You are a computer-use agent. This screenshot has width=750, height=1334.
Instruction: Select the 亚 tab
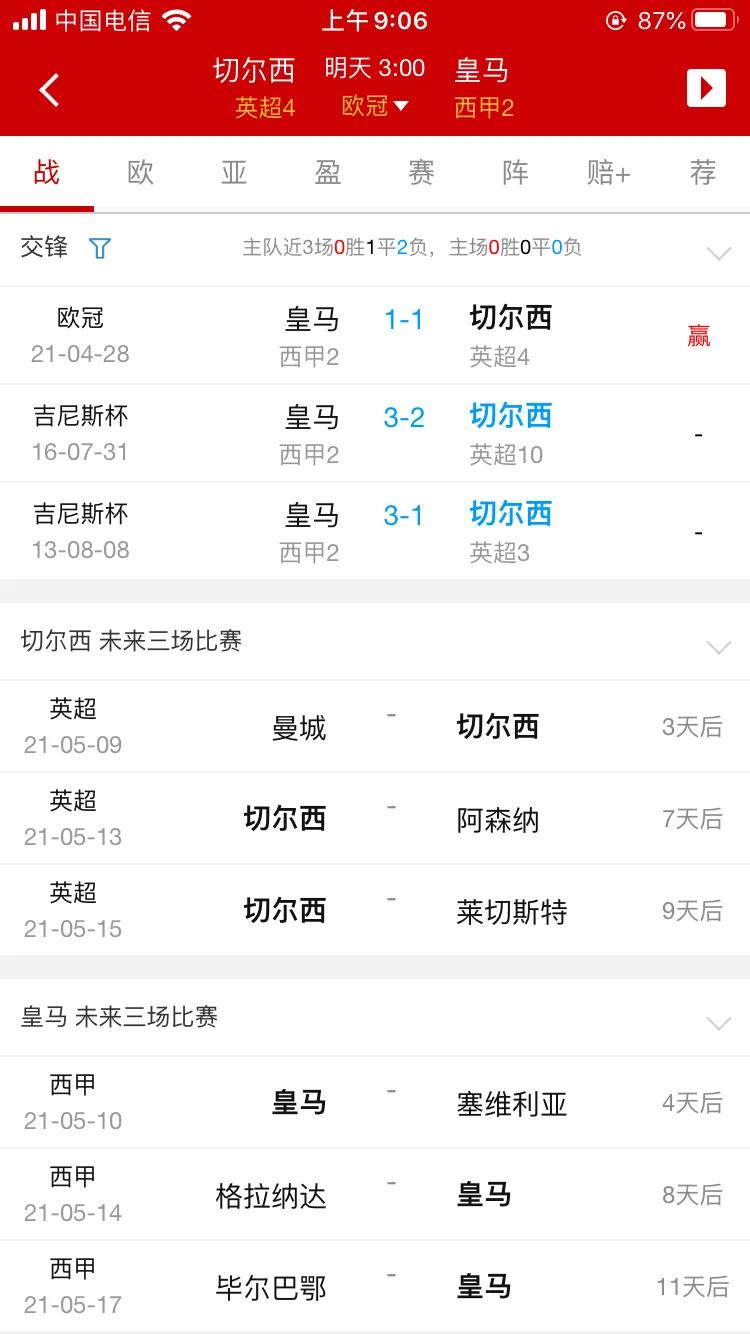(x=233, y=172)
